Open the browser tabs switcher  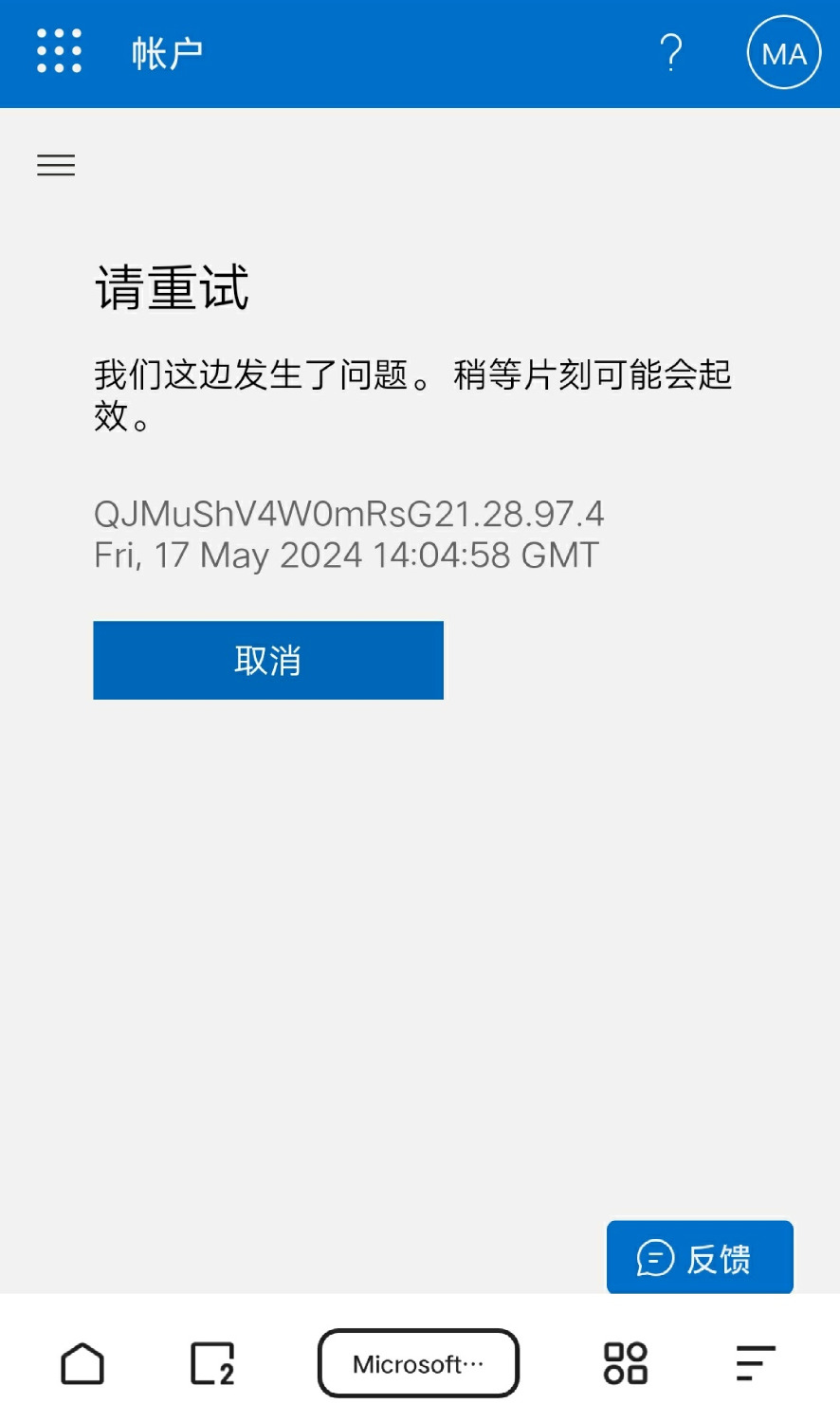(213, 1364)
